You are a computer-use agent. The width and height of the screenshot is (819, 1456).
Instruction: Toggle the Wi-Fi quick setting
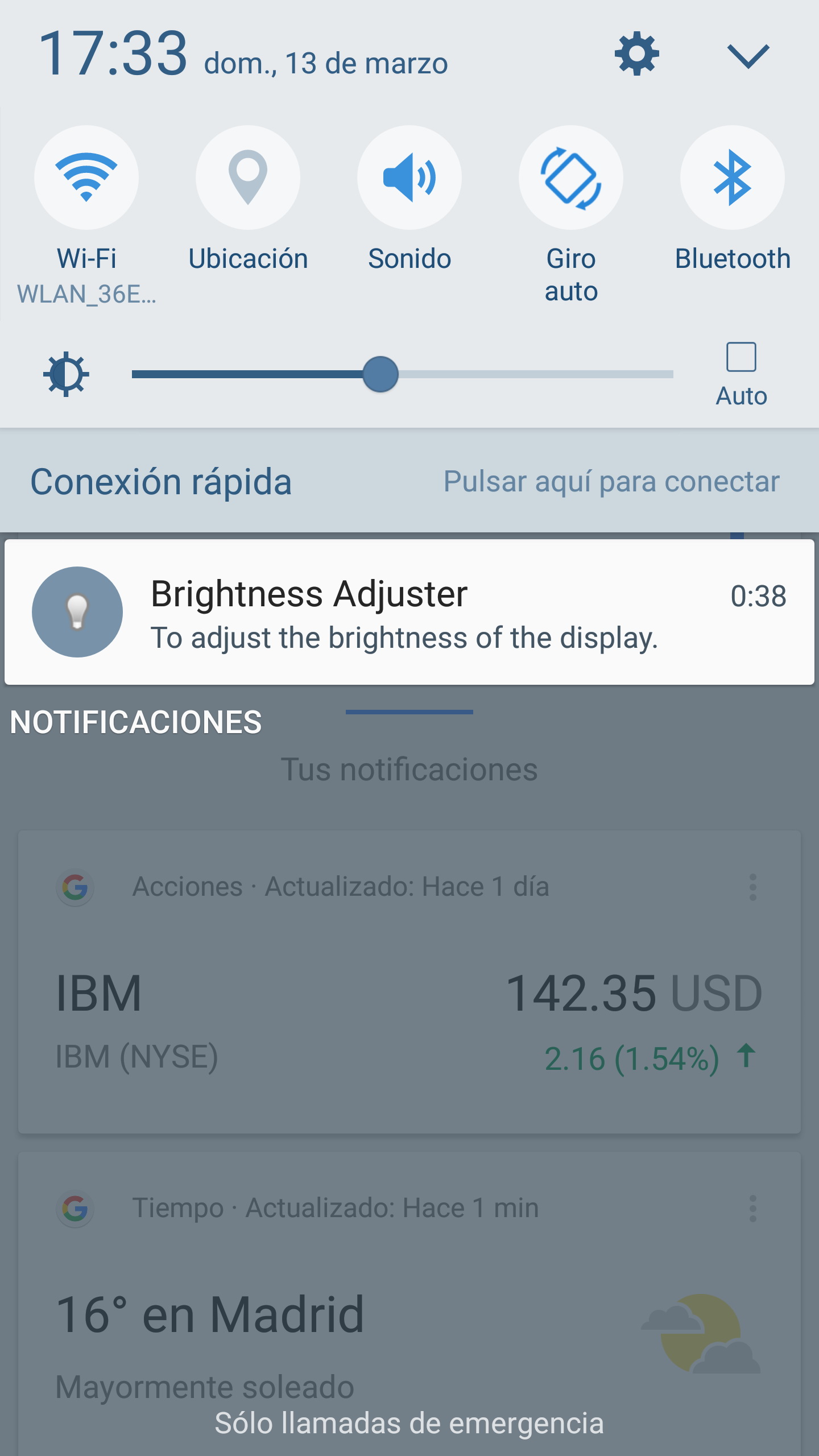point(86,177)
